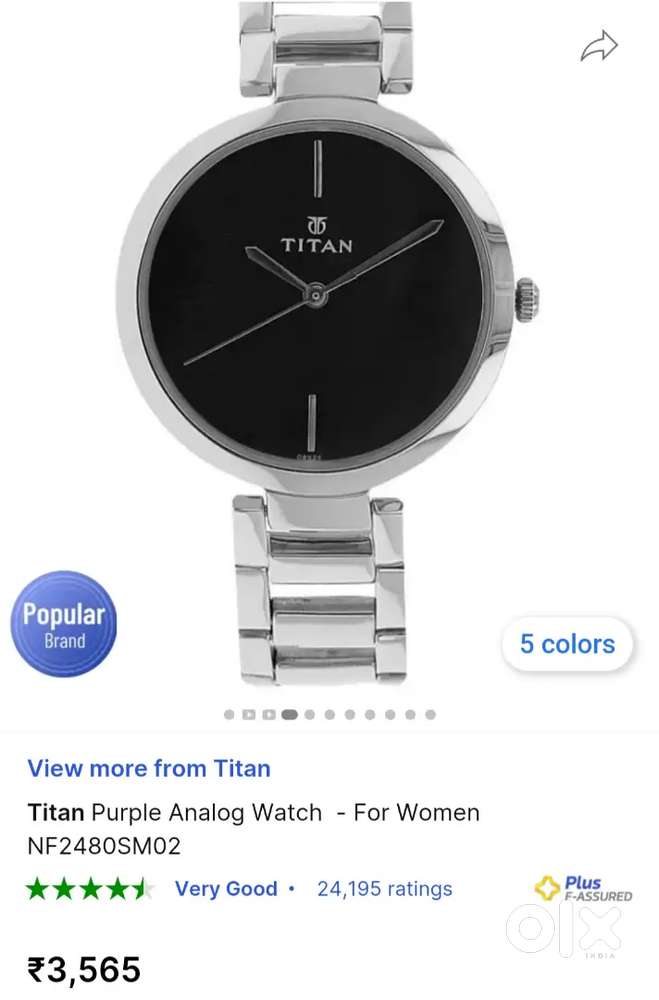Image resolution: width=659 pixels, height=1000 pixels.
Task: View more from Titan
Action: (149, 768)
